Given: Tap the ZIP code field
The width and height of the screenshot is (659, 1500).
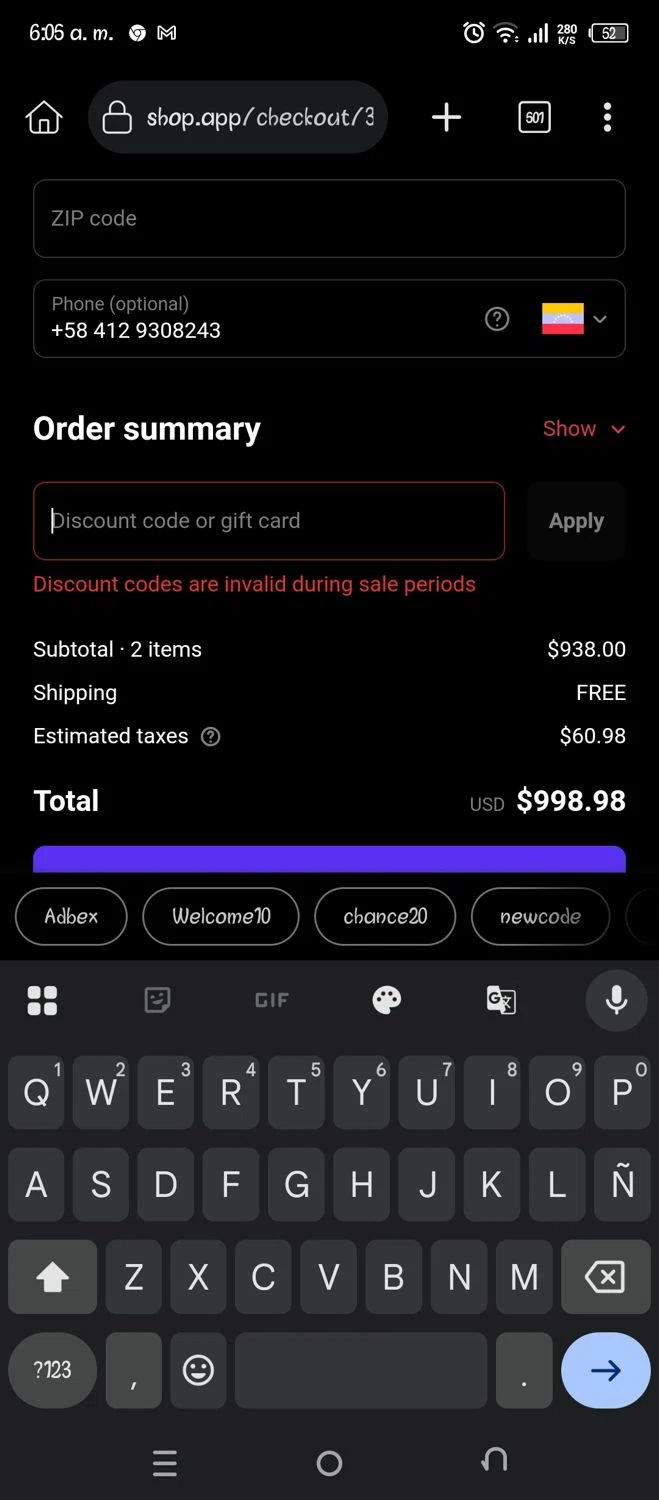Looking at the screenshot, I should pos(329,218).
